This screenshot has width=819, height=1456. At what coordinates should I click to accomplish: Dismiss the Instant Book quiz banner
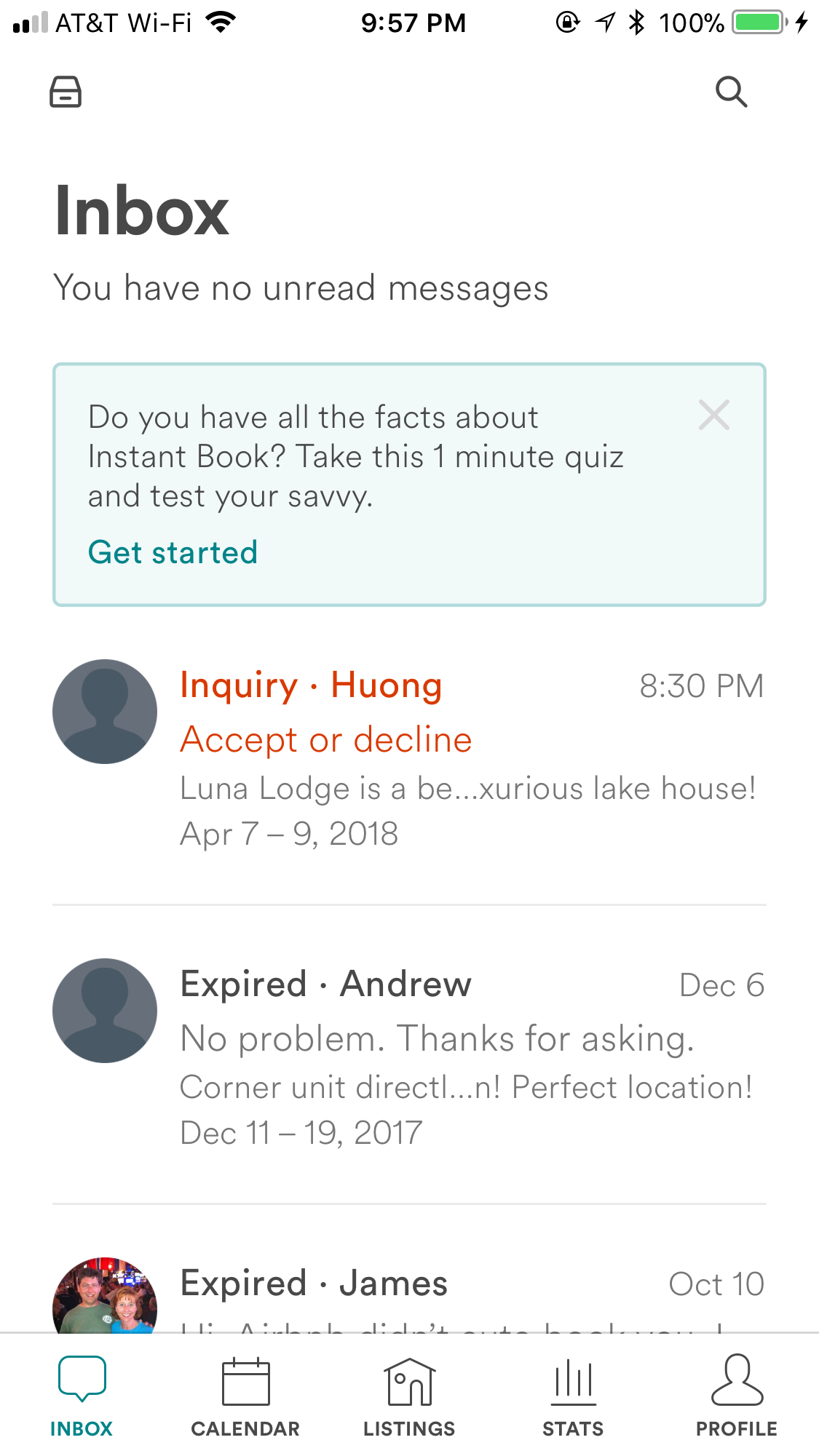[x=714, y=415]
